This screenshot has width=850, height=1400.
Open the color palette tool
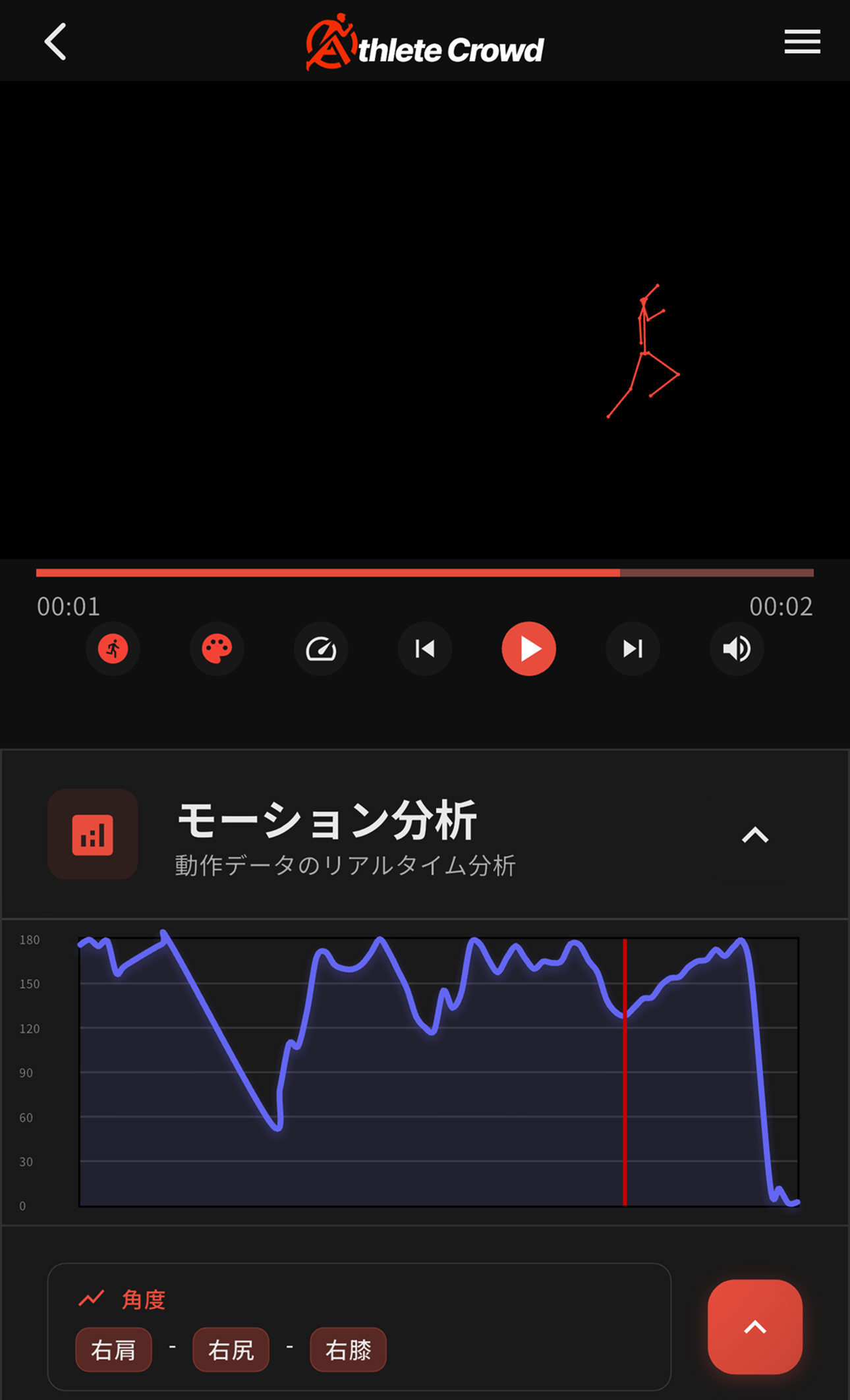[217, 649]
